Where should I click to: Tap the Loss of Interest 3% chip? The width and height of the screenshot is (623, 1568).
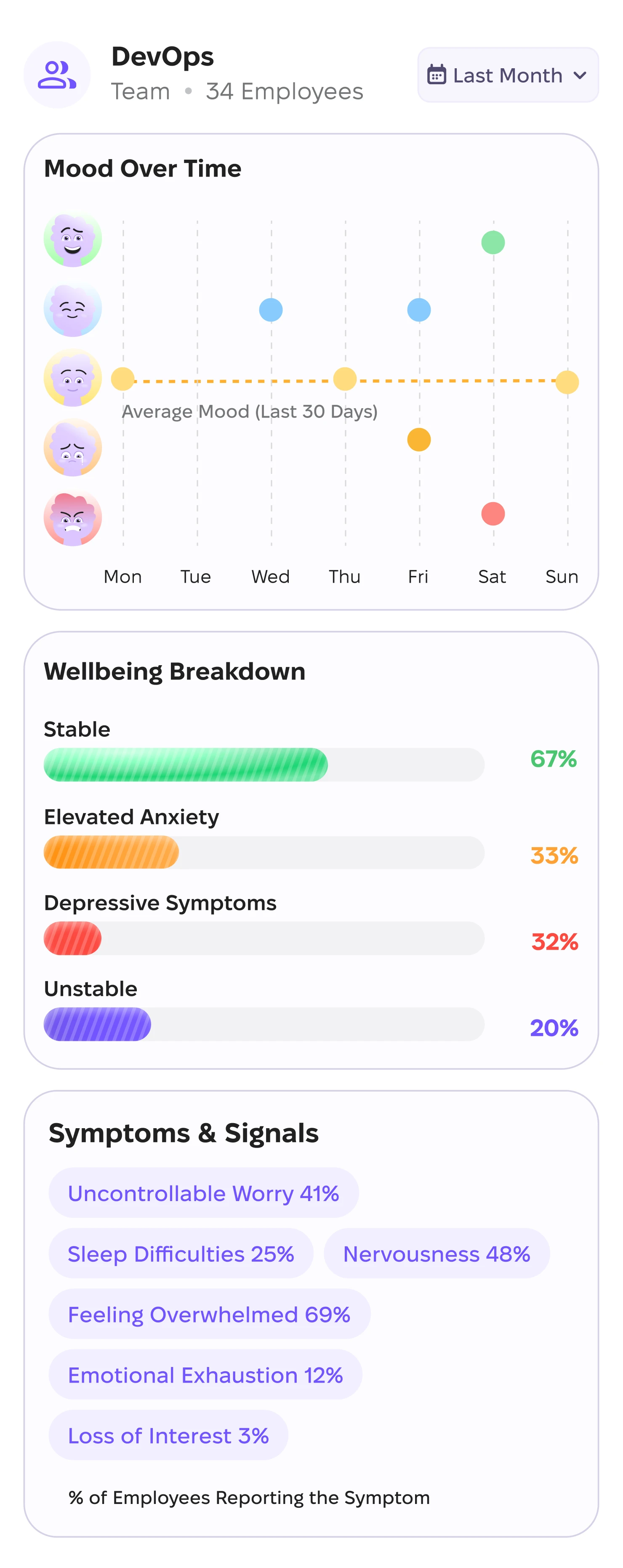coord(168,1435)
